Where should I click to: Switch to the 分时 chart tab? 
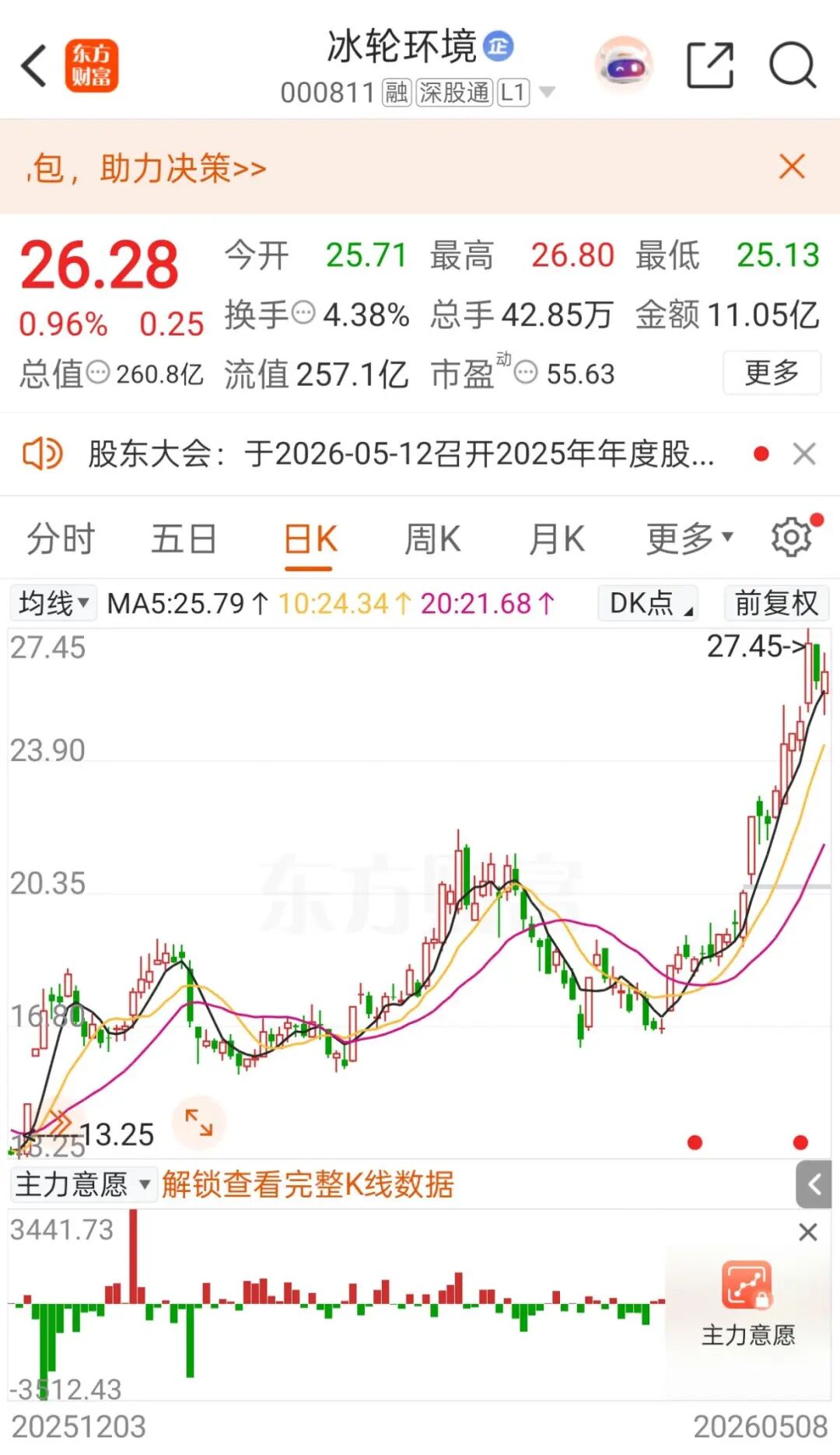click(61, 538)
